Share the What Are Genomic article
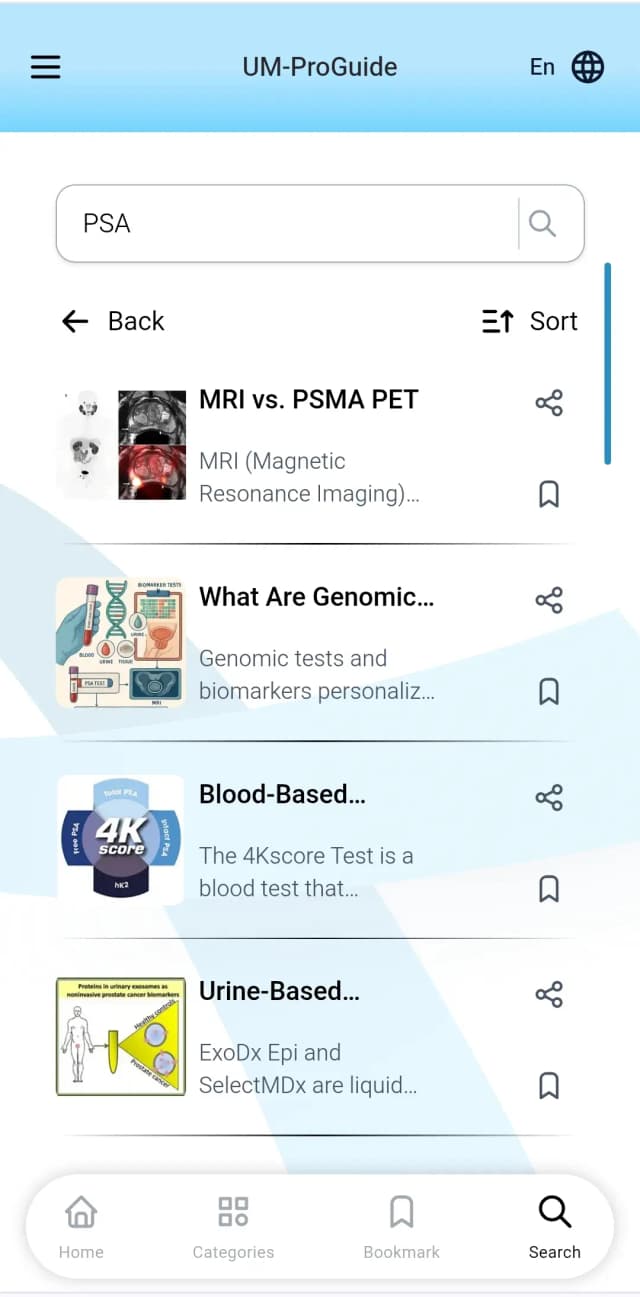This screenshot has width=640, height=1297. click(x=549, y=600)
